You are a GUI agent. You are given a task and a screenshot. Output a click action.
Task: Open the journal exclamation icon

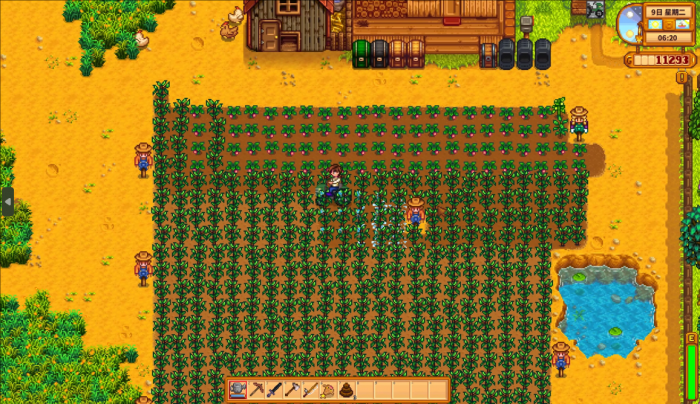[x=682, y=77]
